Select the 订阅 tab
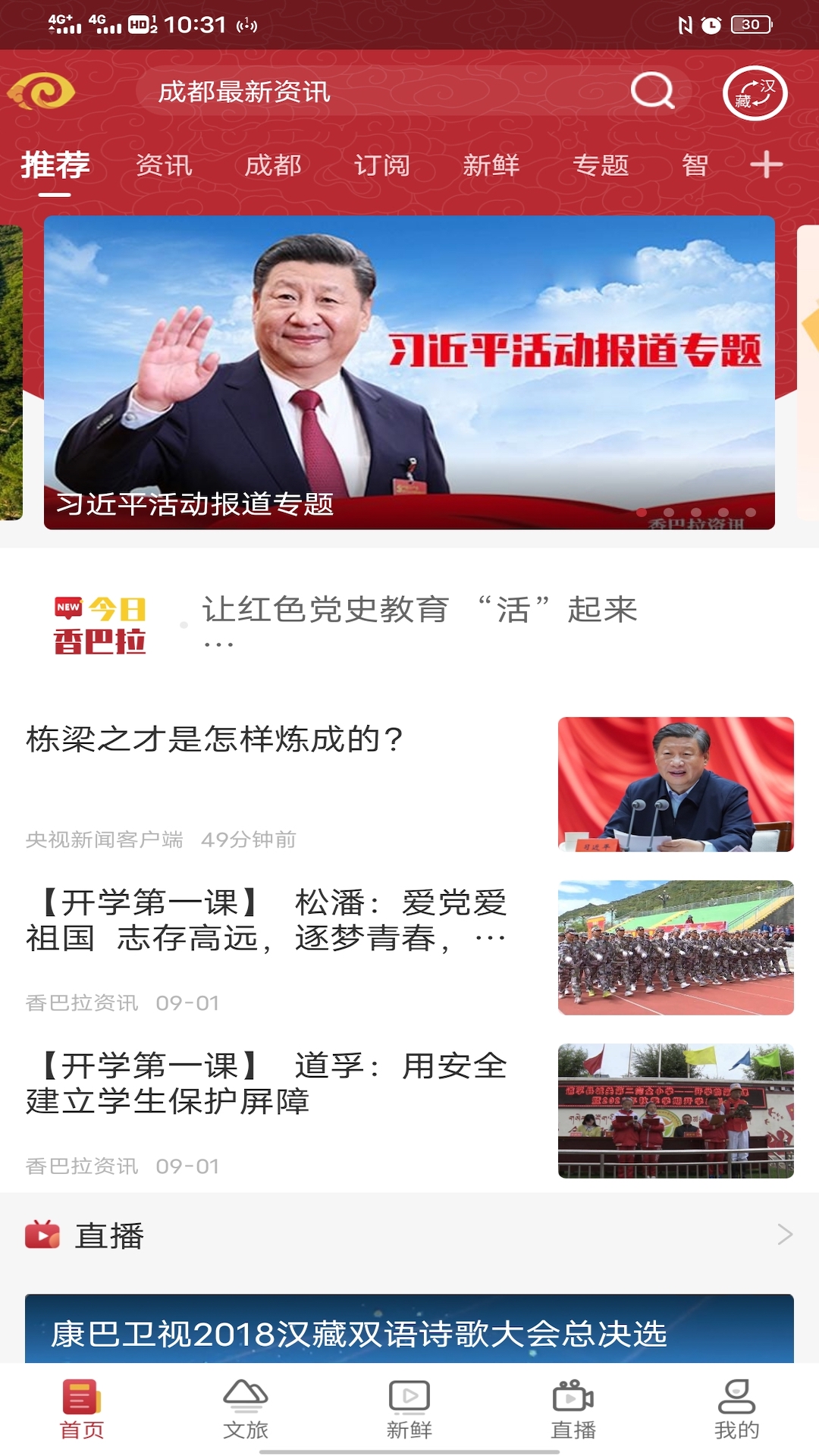Viewport: 819px width, 1456px height. (382, 165)
